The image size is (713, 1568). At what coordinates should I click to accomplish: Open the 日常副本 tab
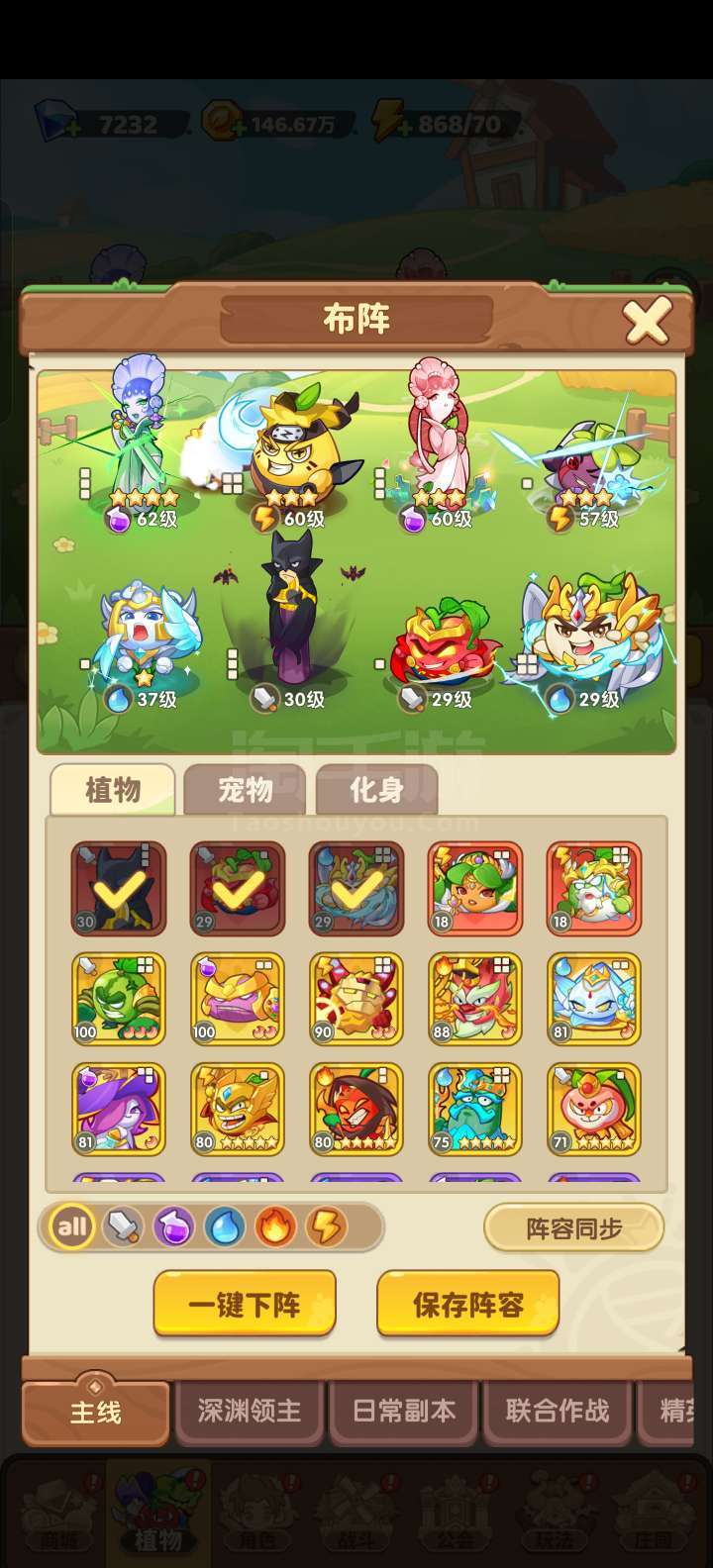click(x=404, y=1411)
